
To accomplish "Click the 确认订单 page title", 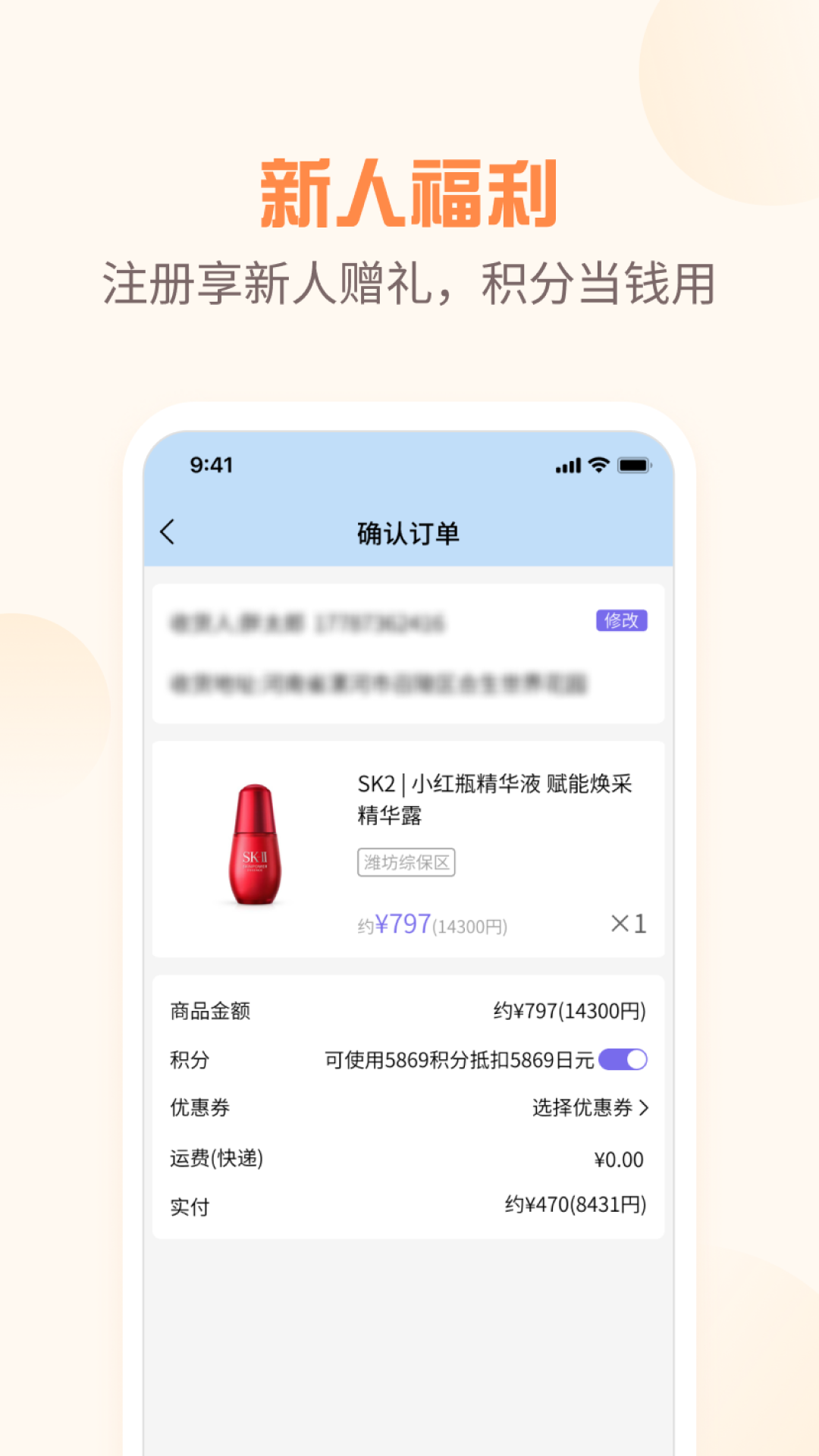I will [x=409, y=532].
